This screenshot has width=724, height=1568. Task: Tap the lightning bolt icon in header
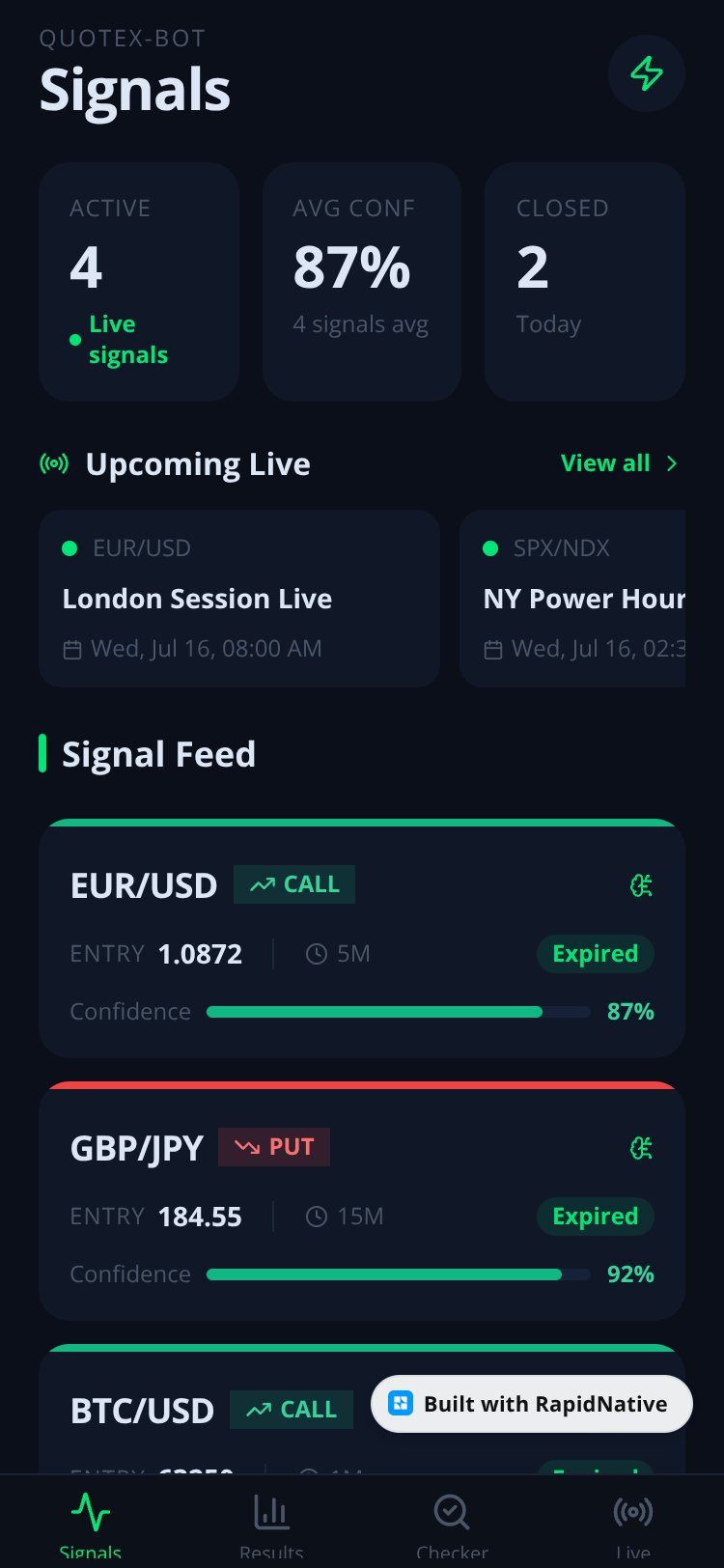pos(647,73)
